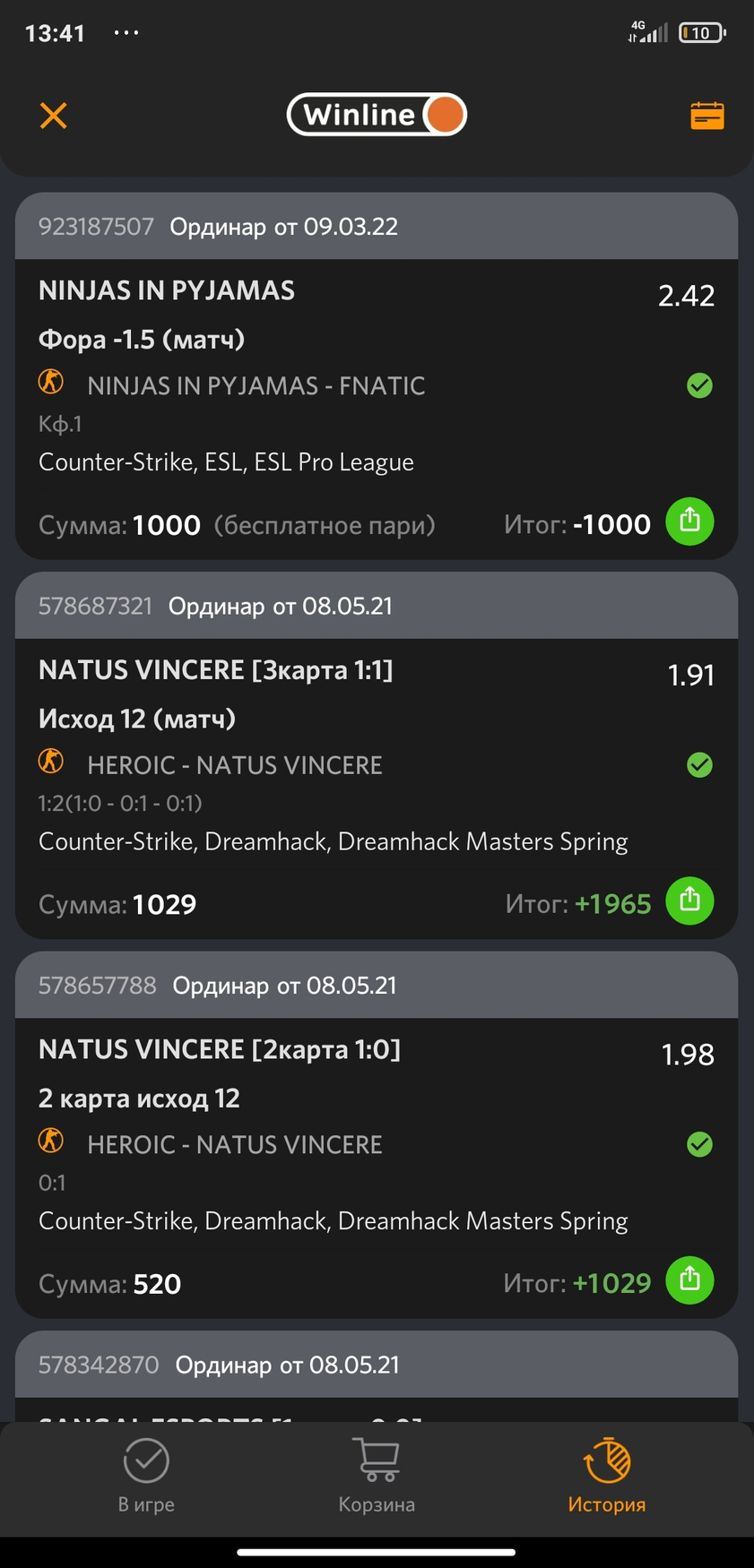Share the bet with result +1965
This screenshot has width=754, height=1568.
[x=689, y=900]
